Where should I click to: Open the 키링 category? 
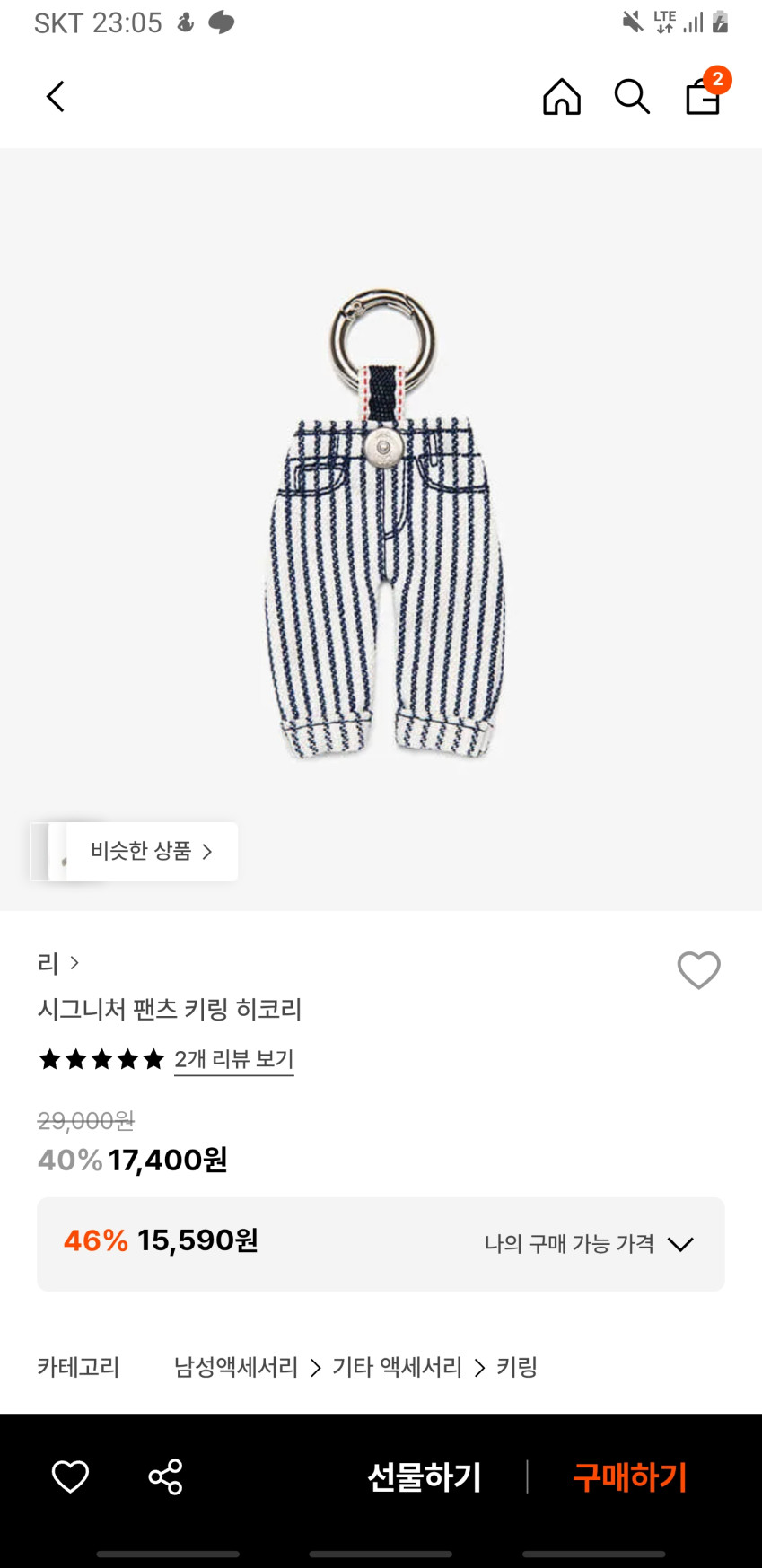(x=517, y=1367)
